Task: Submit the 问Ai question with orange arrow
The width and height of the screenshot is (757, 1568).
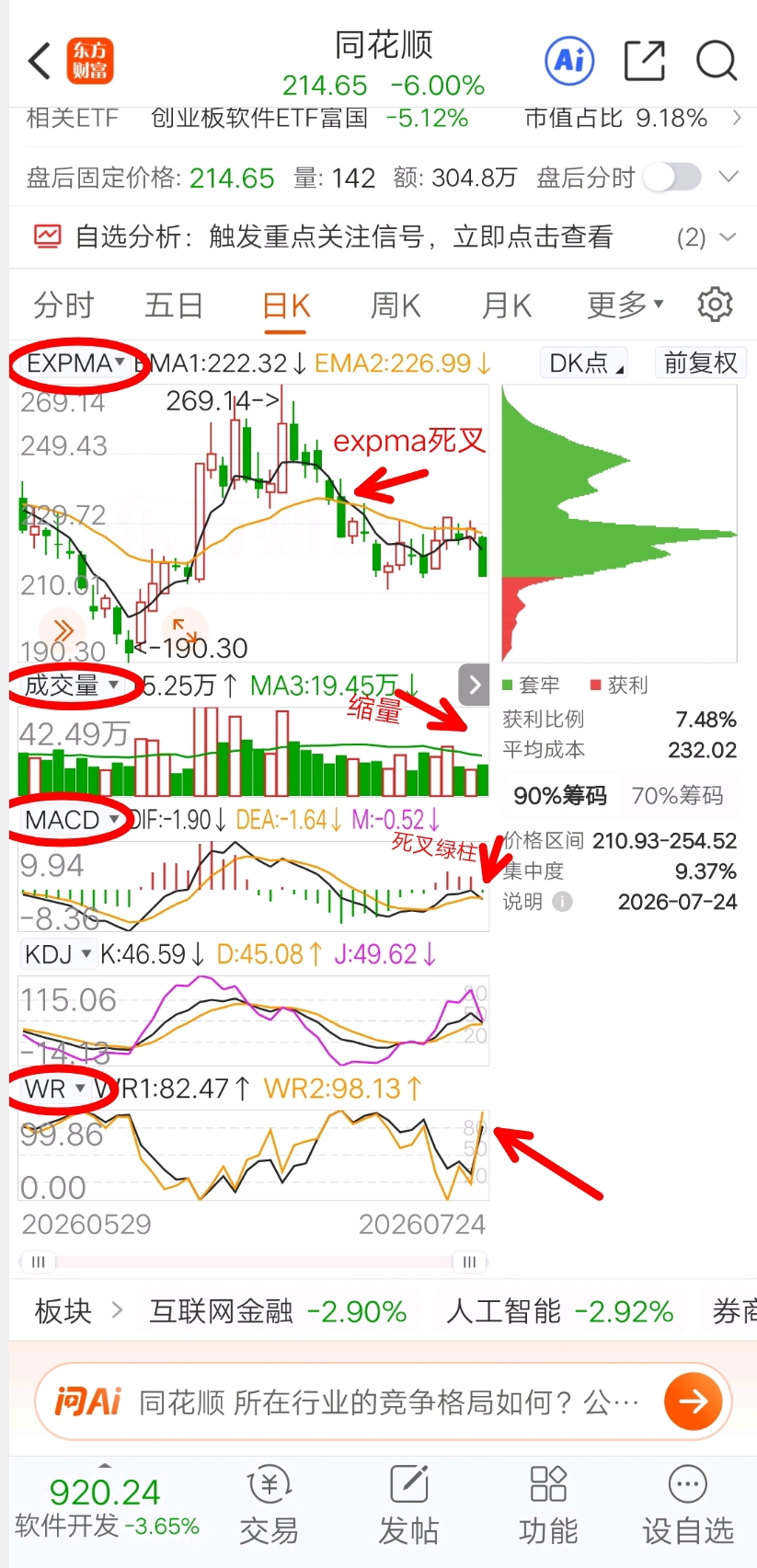Action: tap(693, 1401)
